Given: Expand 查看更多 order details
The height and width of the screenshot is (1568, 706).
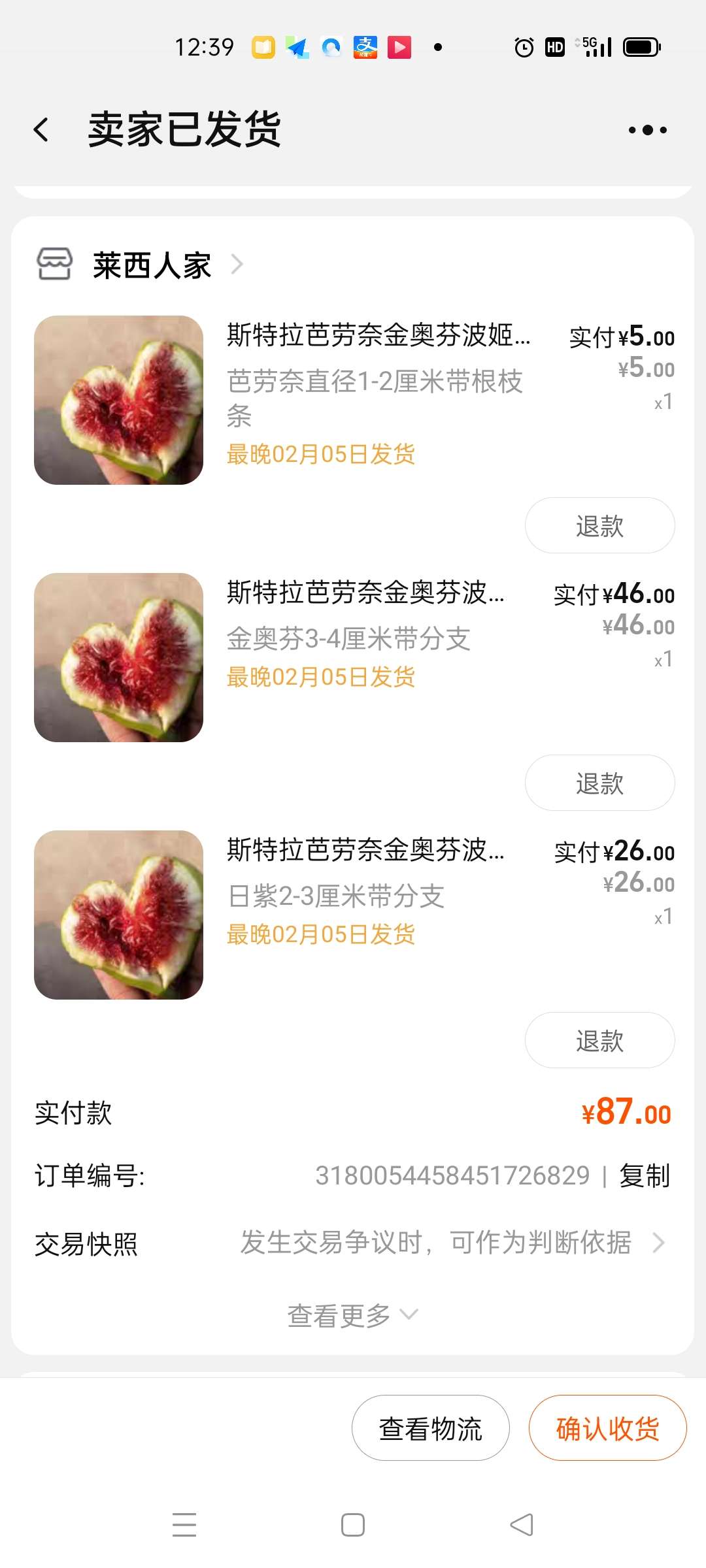Looking at the screenshot, I should pyautogui.click(x=353, y=1315).
